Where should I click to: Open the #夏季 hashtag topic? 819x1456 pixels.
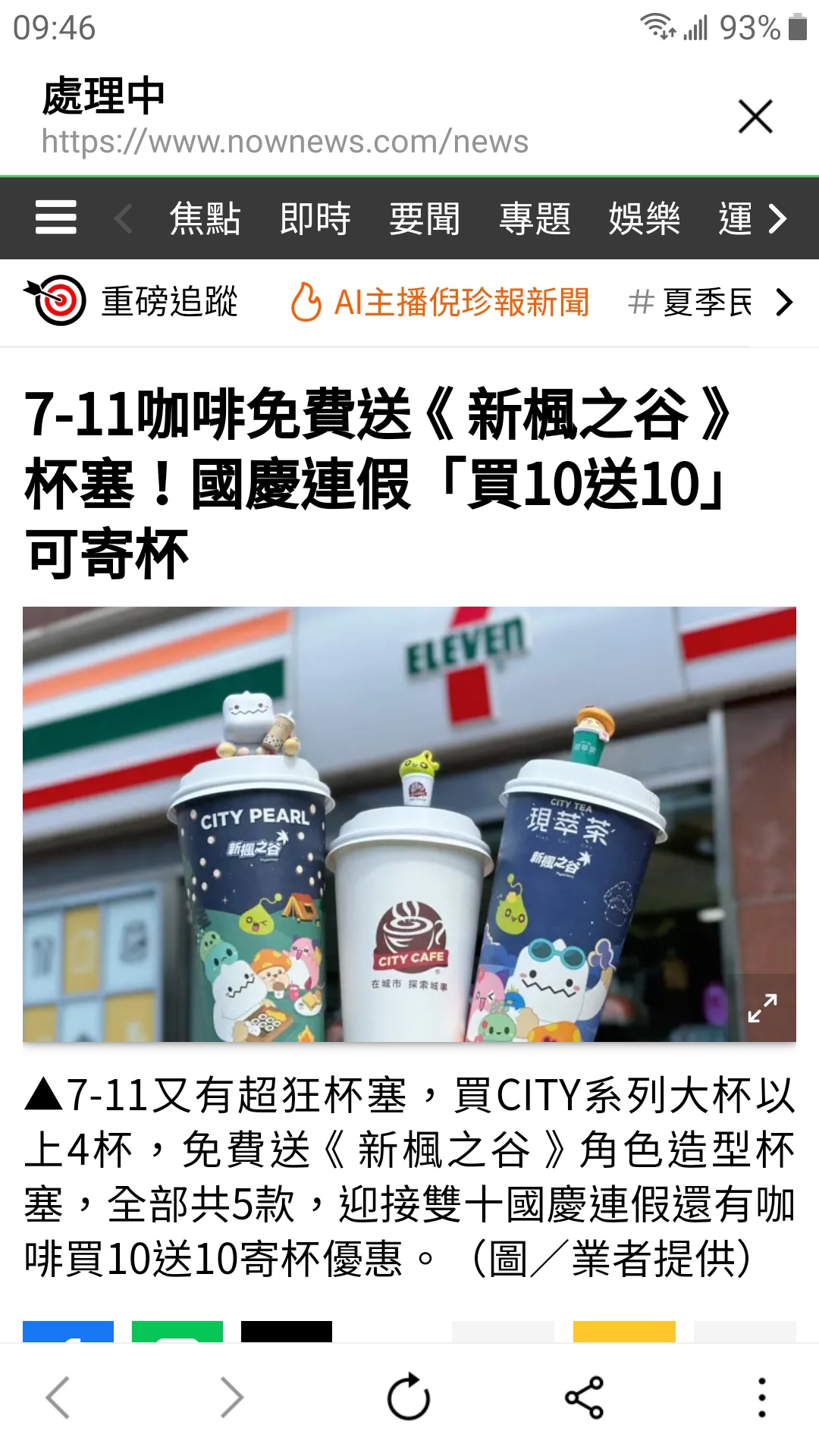[690, 302]
